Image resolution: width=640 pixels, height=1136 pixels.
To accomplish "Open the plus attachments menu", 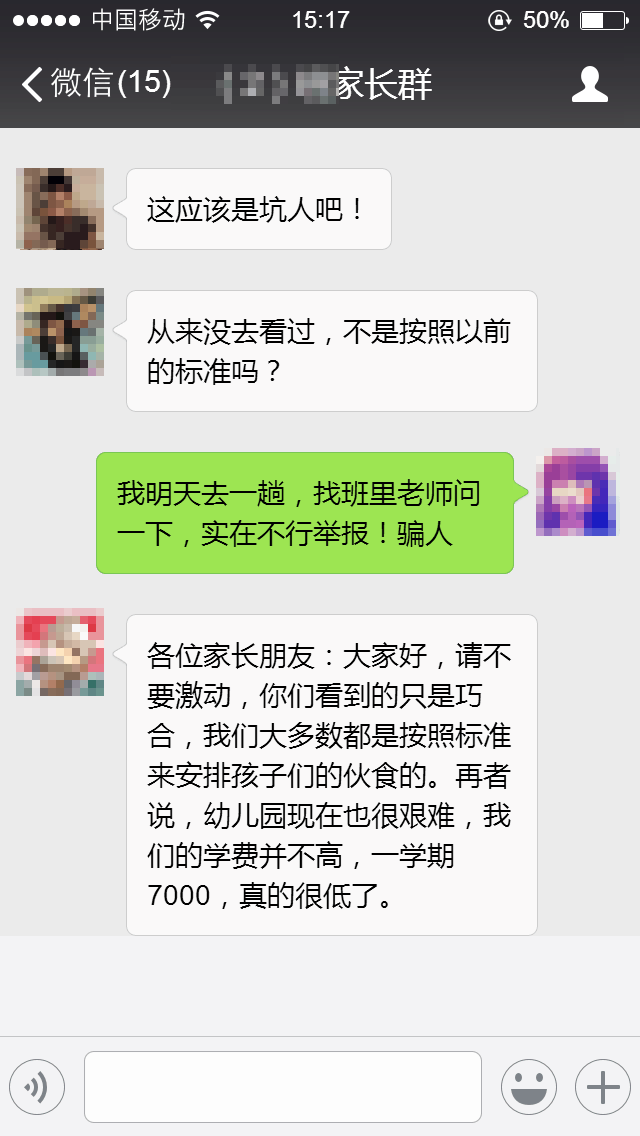I will click(603, 1087).
